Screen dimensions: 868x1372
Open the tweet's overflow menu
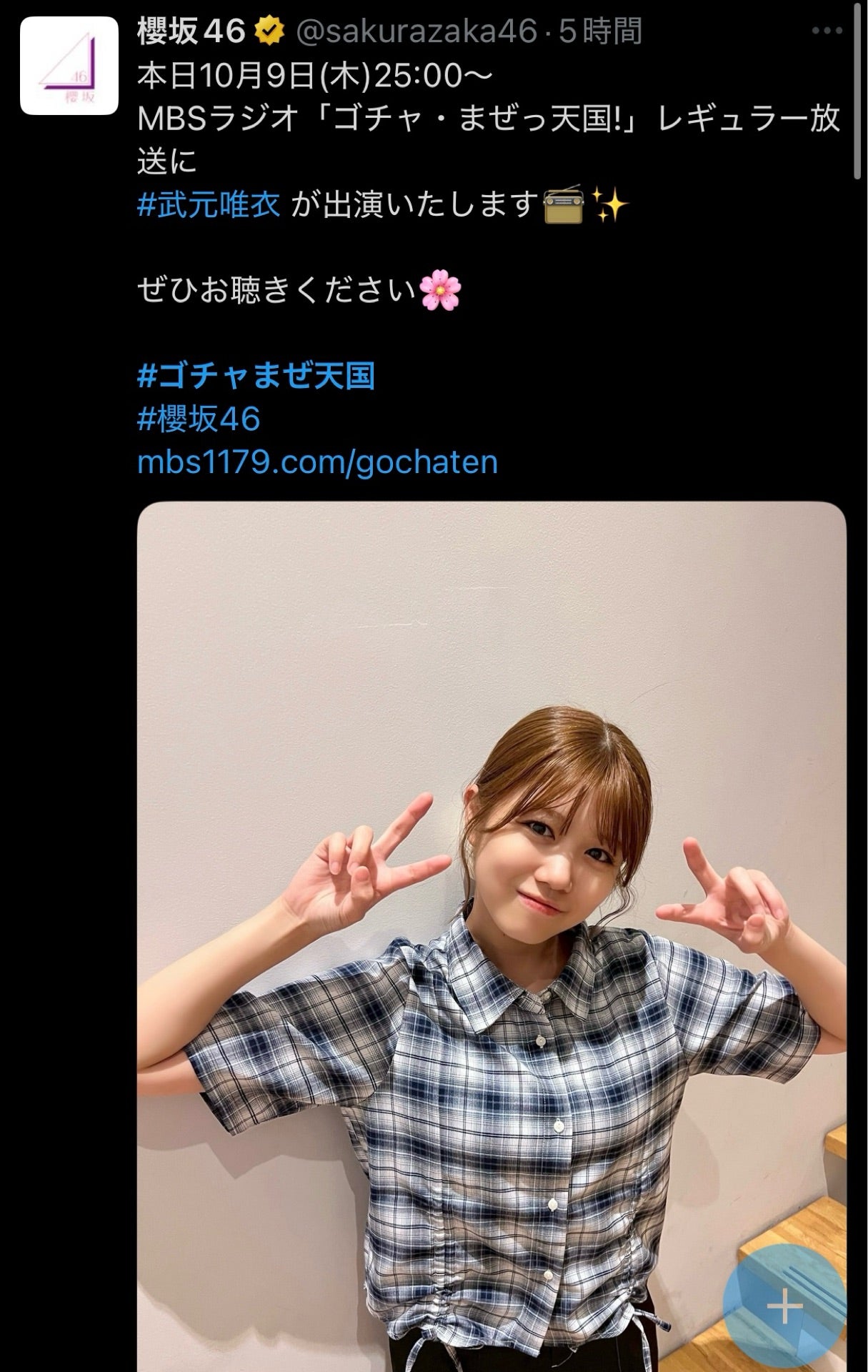click(x=827, y=31)
